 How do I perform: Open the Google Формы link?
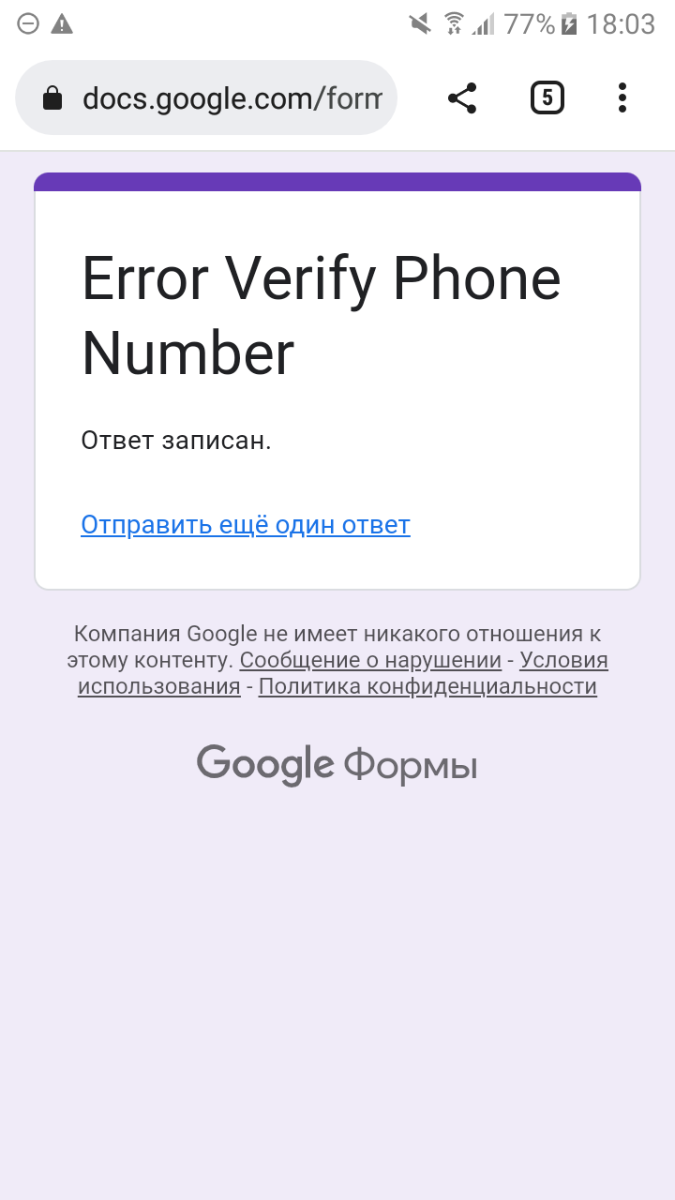[x=336, y=766]
